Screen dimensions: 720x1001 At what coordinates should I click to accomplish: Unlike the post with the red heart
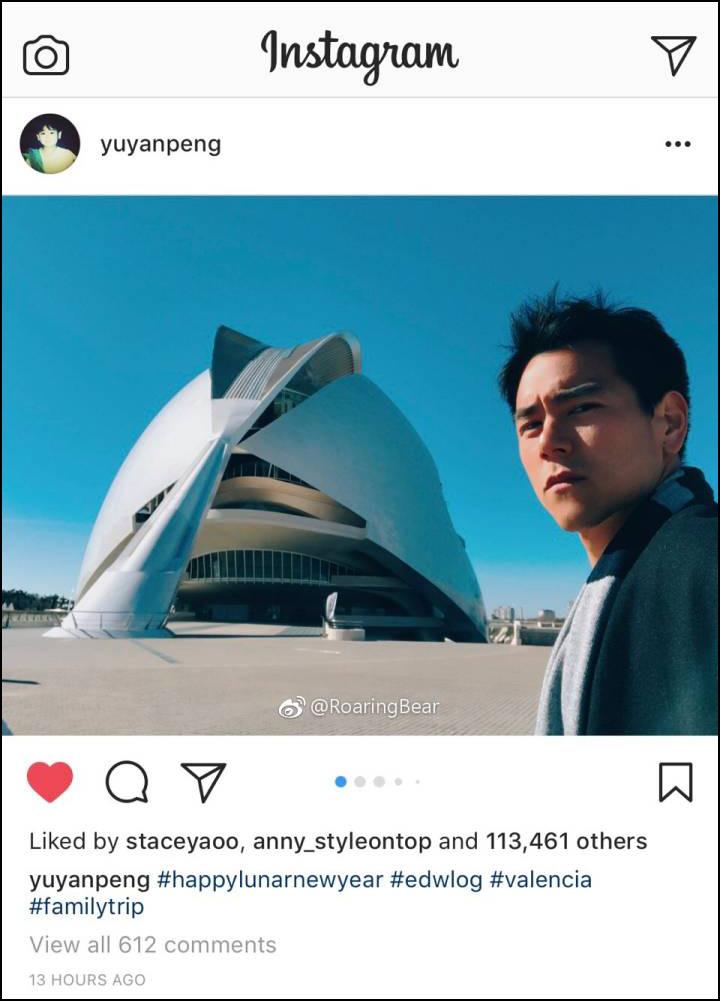click(50, 781)
